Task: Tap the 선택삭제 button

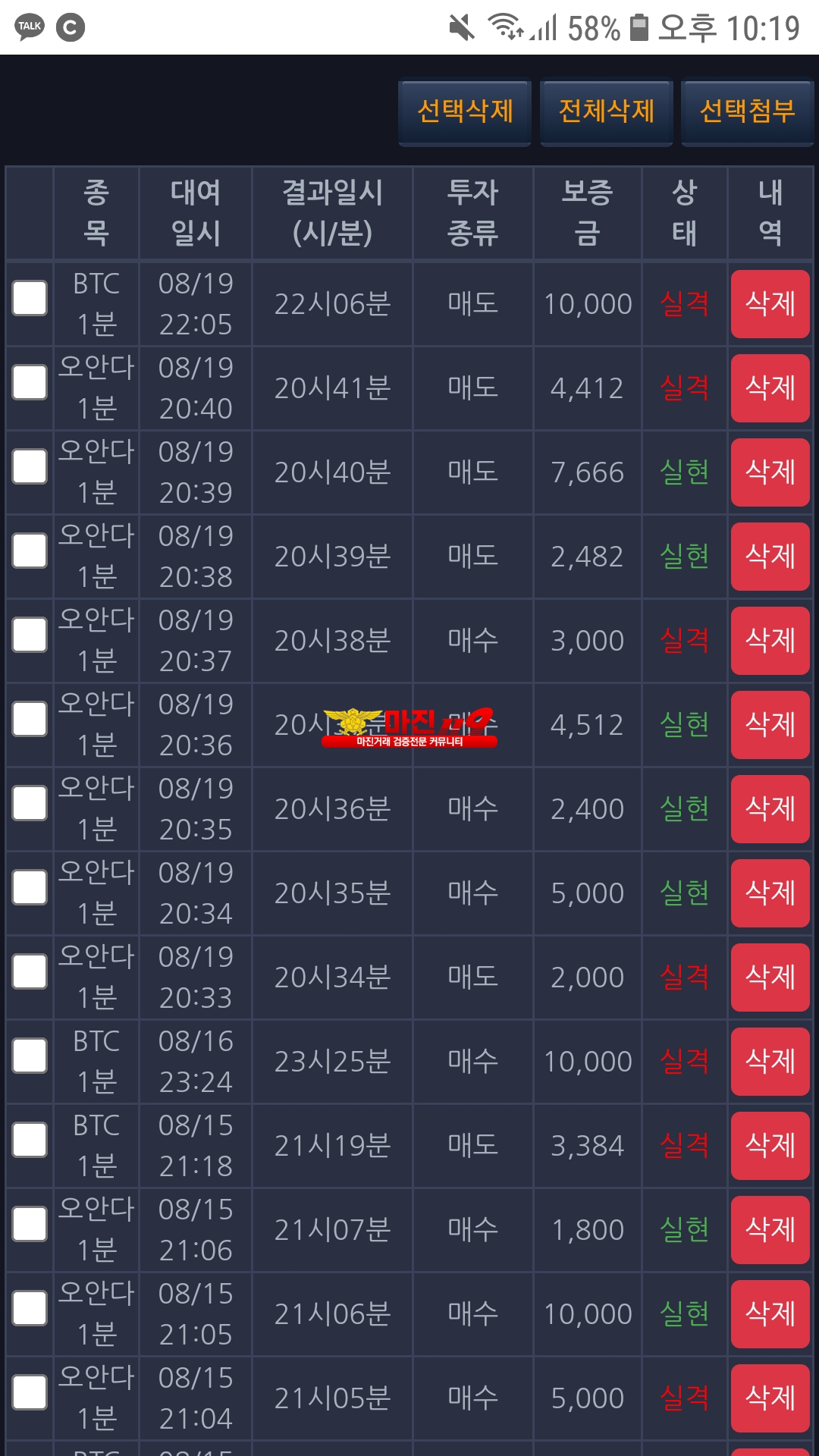Action: (465, 112)
